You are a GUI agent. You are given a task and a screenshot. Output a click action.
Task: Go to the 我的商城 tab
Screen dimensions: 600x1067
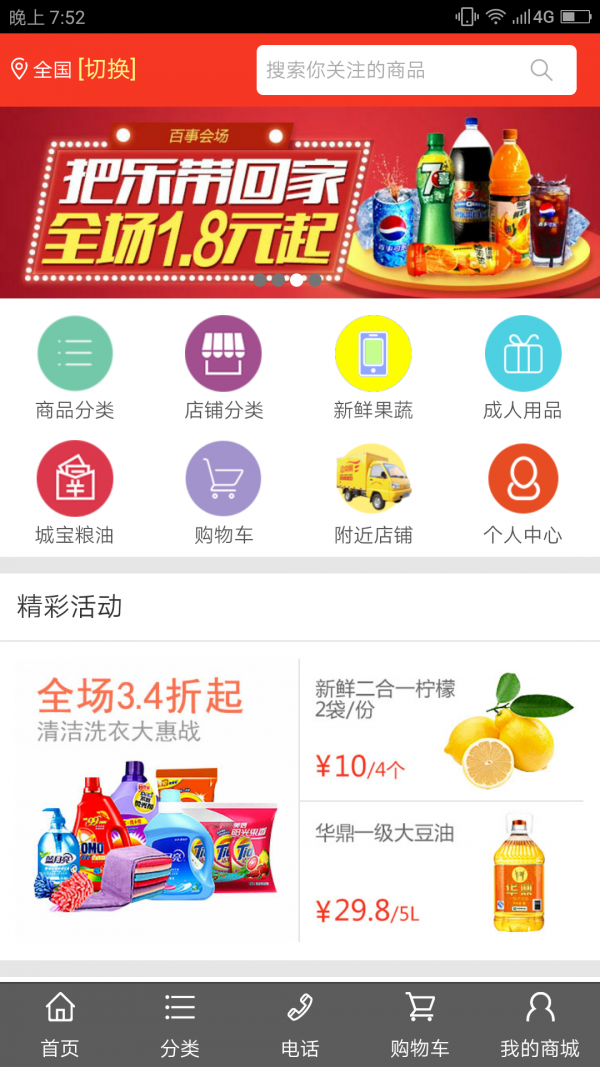click(x=540, y=1025)
